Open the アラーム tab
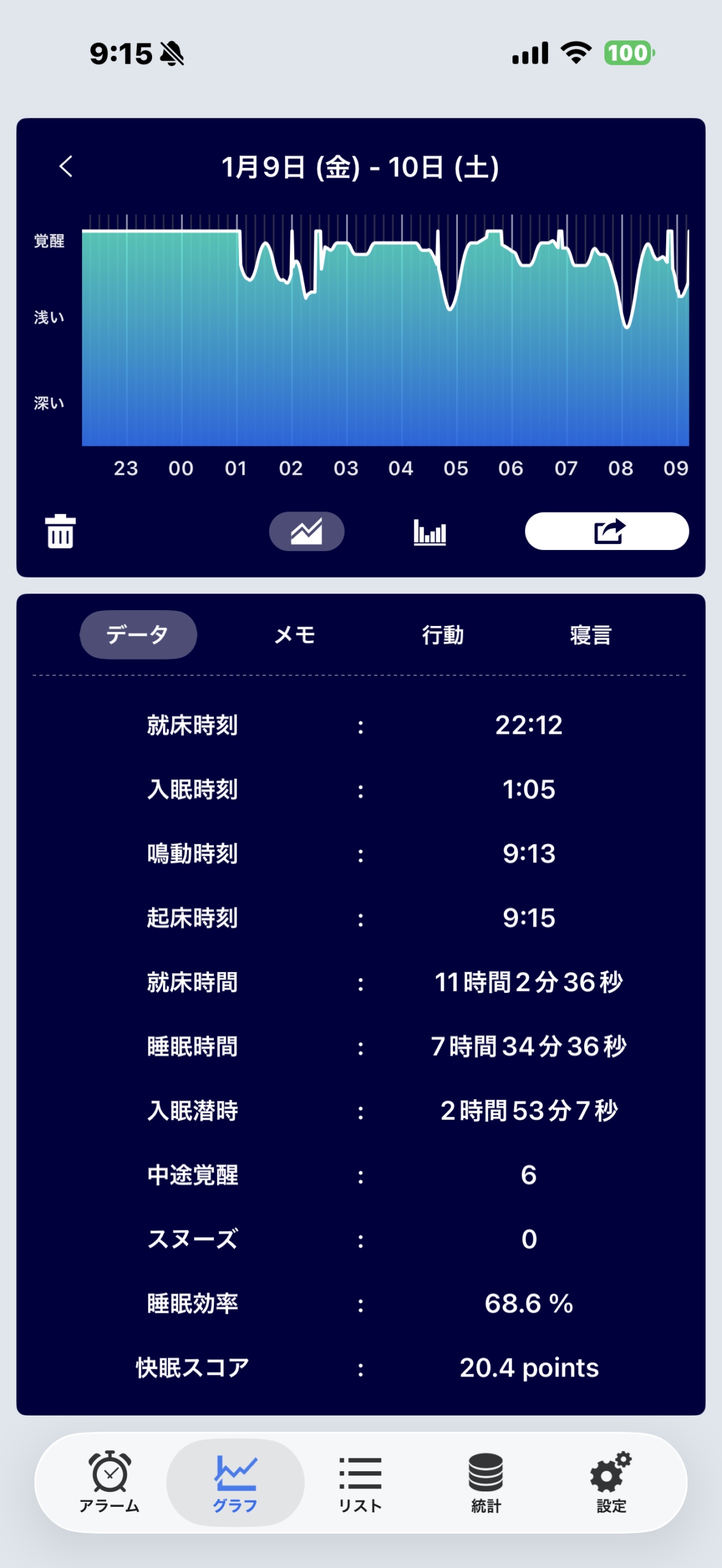 [x=110, y=1482]
